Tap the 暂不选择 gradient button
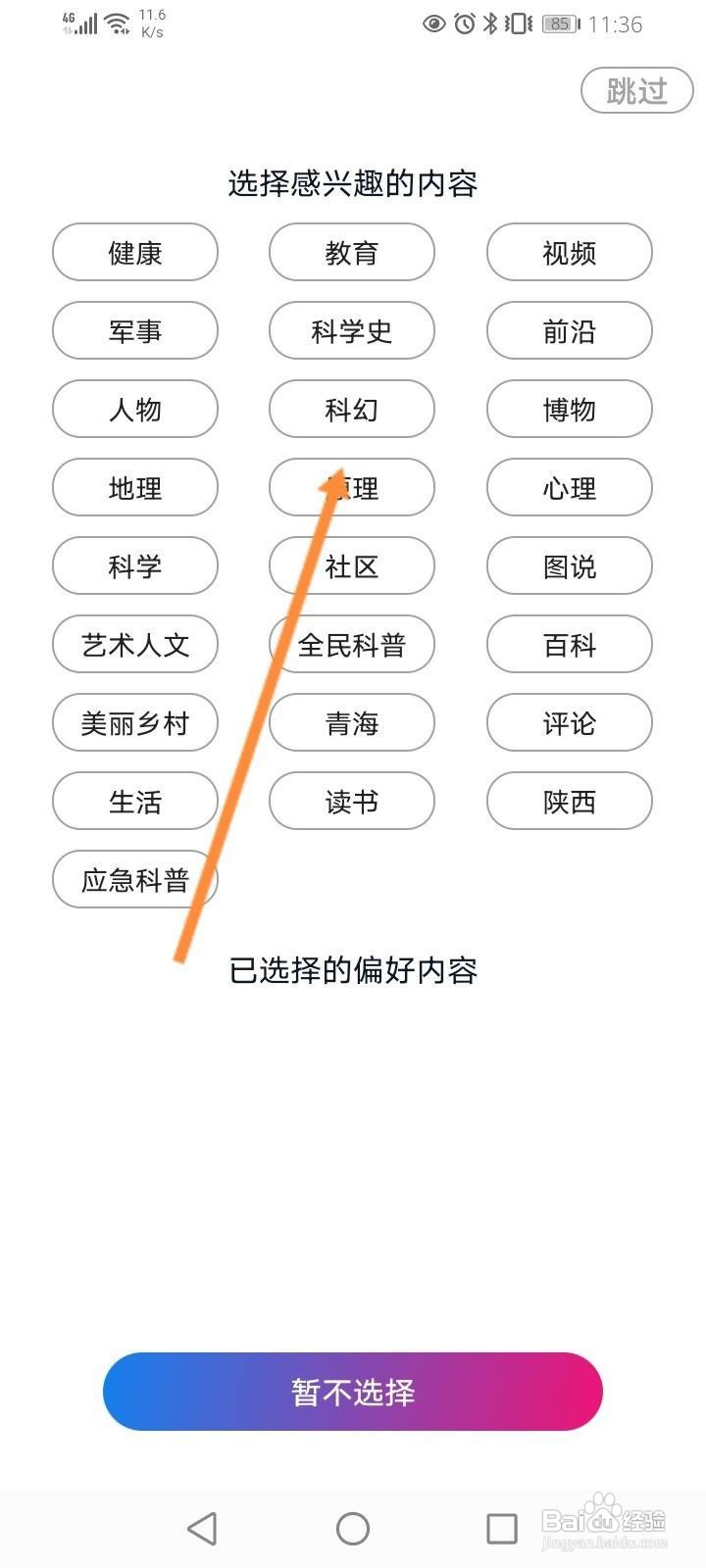 [x=352, y=1392]
